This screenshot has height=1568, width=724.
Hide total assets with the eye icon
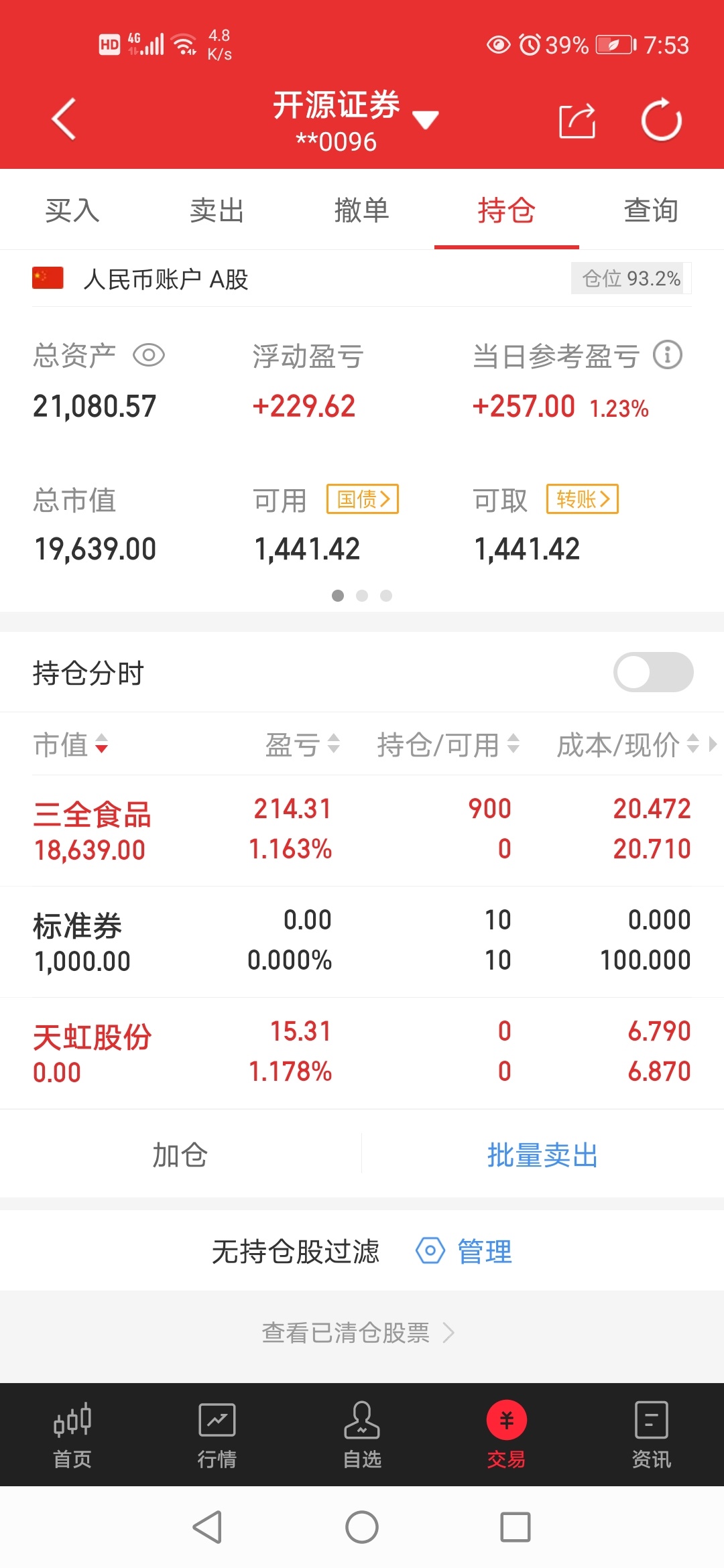[x=149, y=355]
